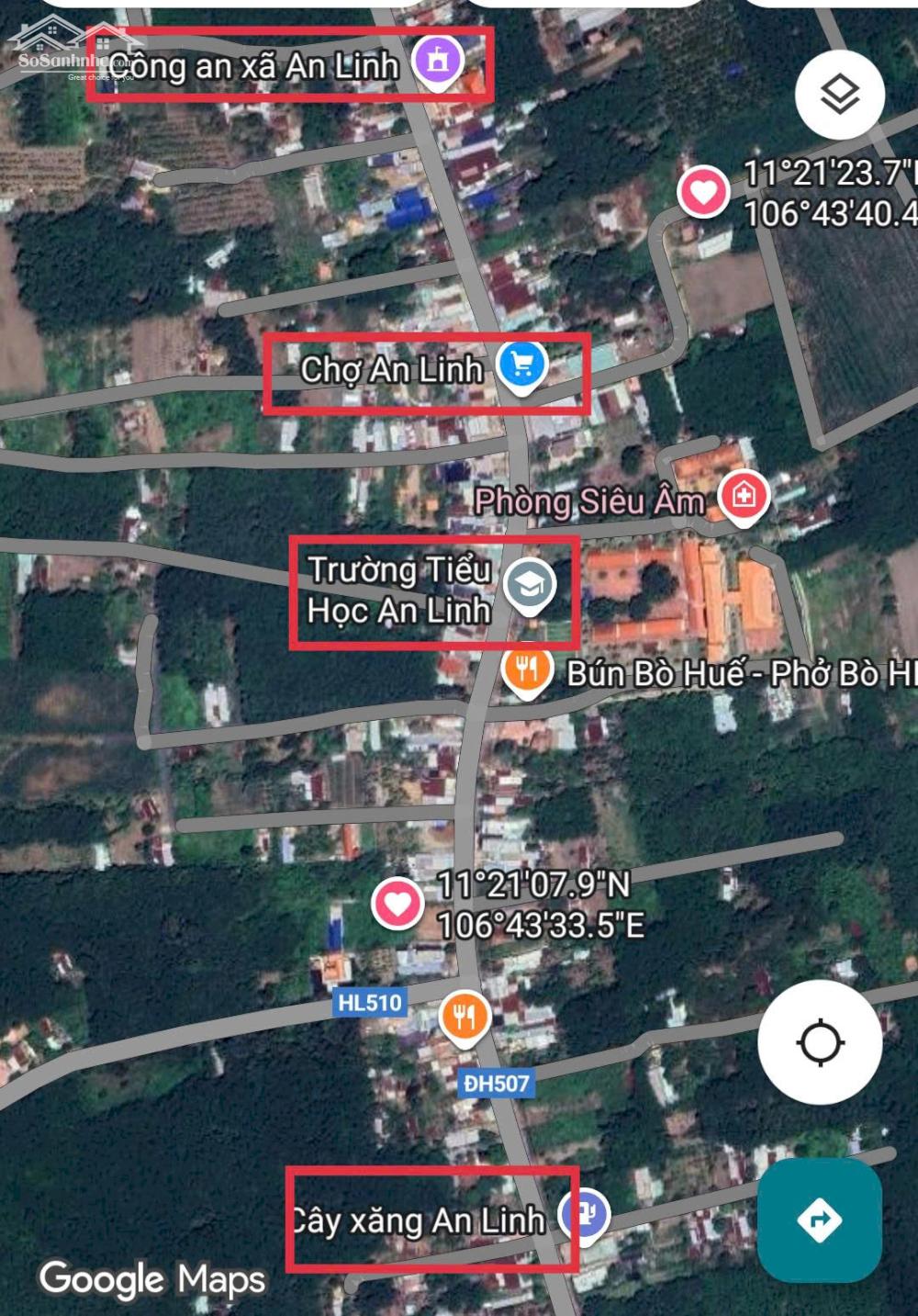Open the saved heart pin at 11°21'23.7"N

pyautogui.click(x=703, y=192)
